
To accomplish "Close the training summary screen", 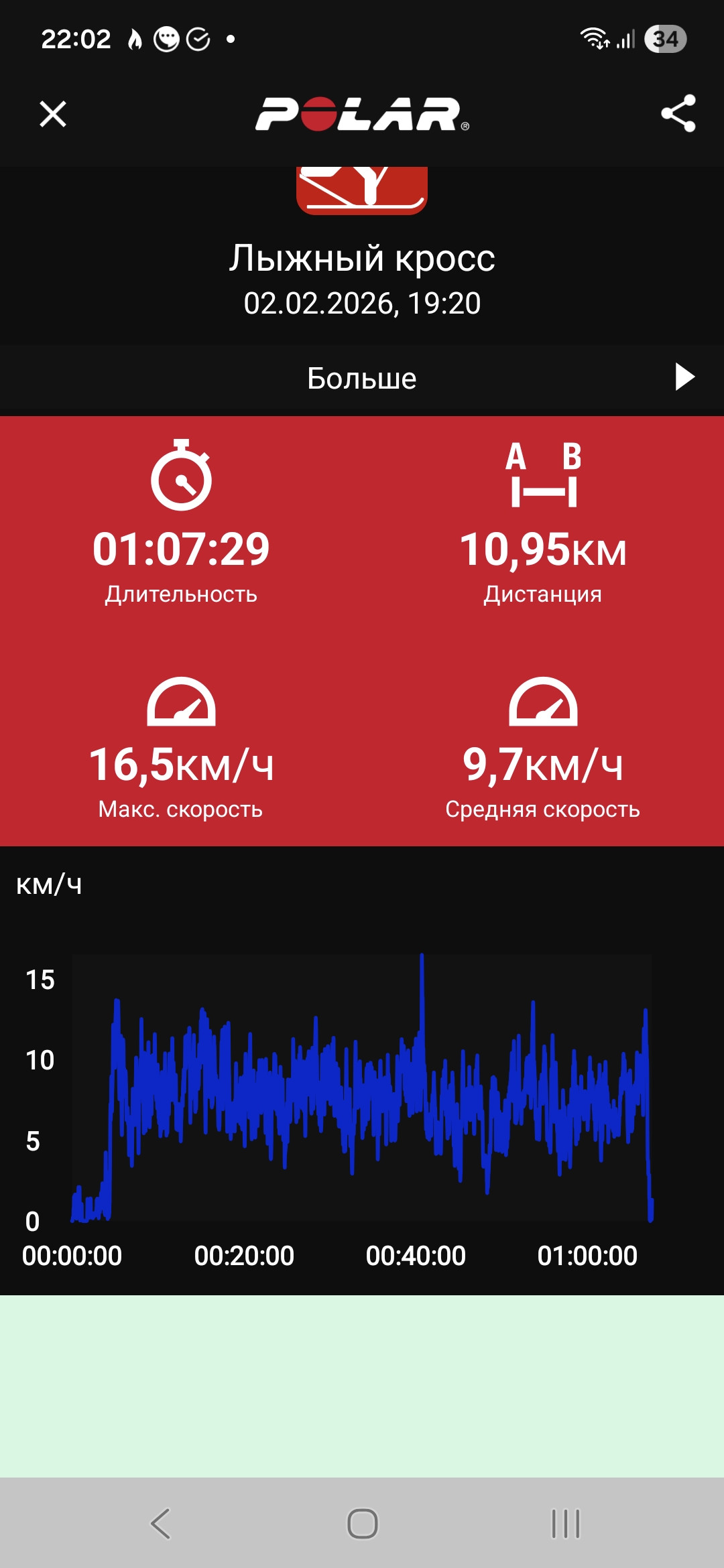I will pyautogui.click(x=53, y=114).
